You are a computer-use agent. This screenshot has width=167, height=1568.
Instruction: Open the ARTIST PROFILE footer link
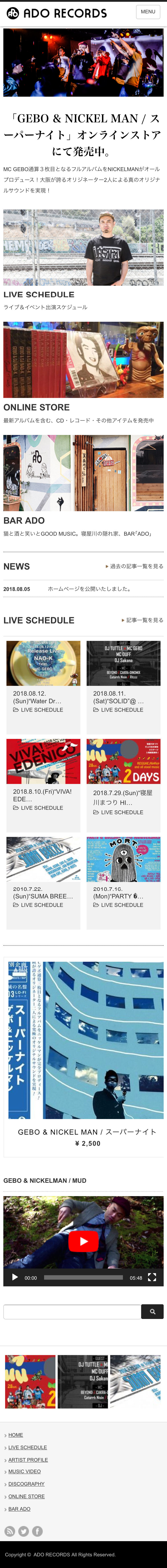(28, 1460)
